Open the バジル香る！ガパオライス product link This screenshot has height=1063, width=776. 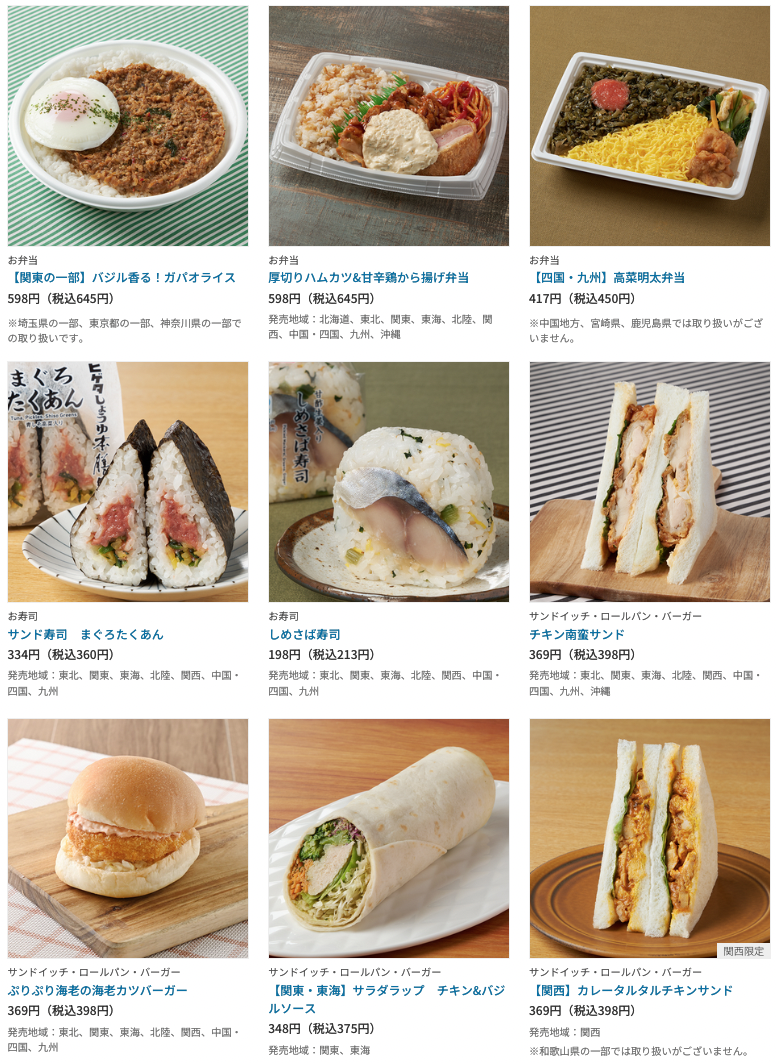click(122, 278)
